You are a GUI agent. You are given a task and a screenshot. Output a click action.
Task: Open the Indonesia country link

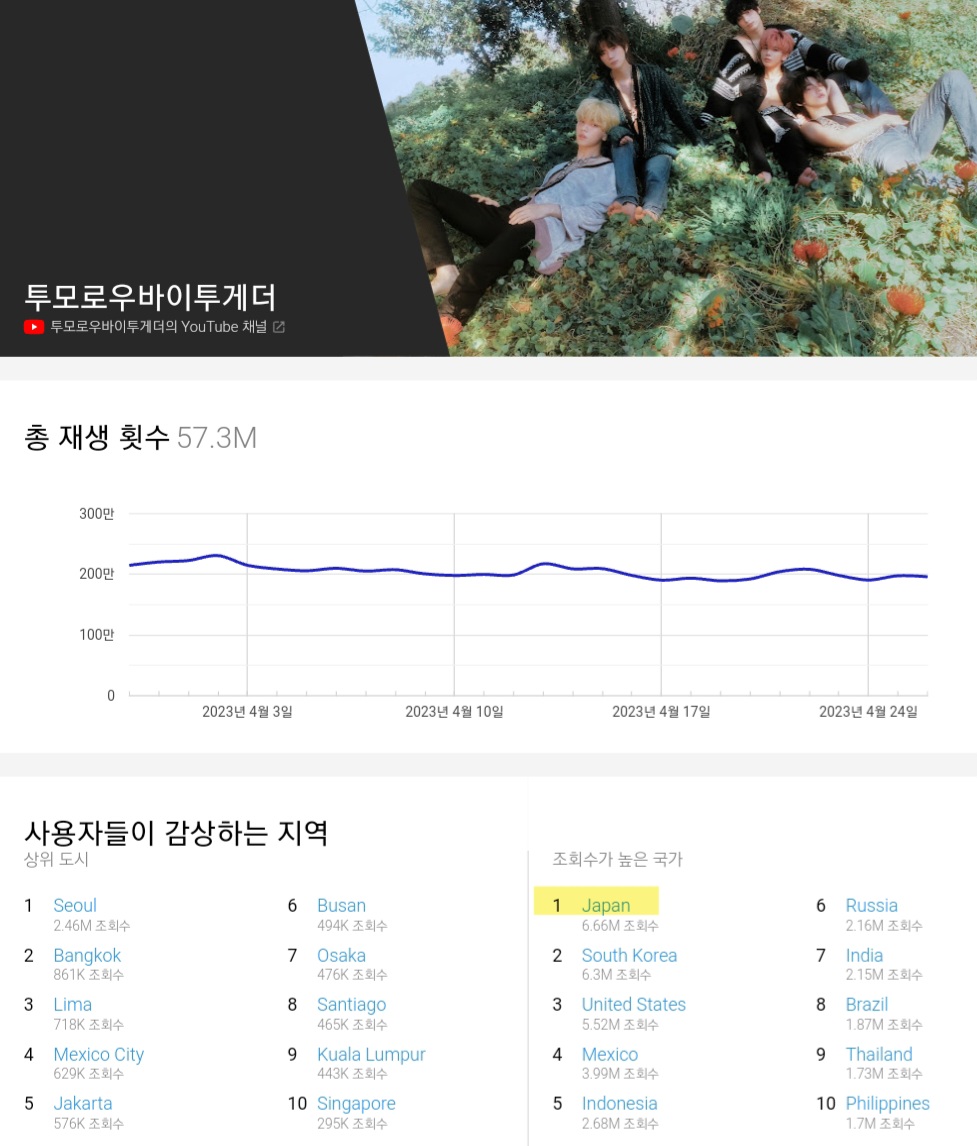point(619,1104)
